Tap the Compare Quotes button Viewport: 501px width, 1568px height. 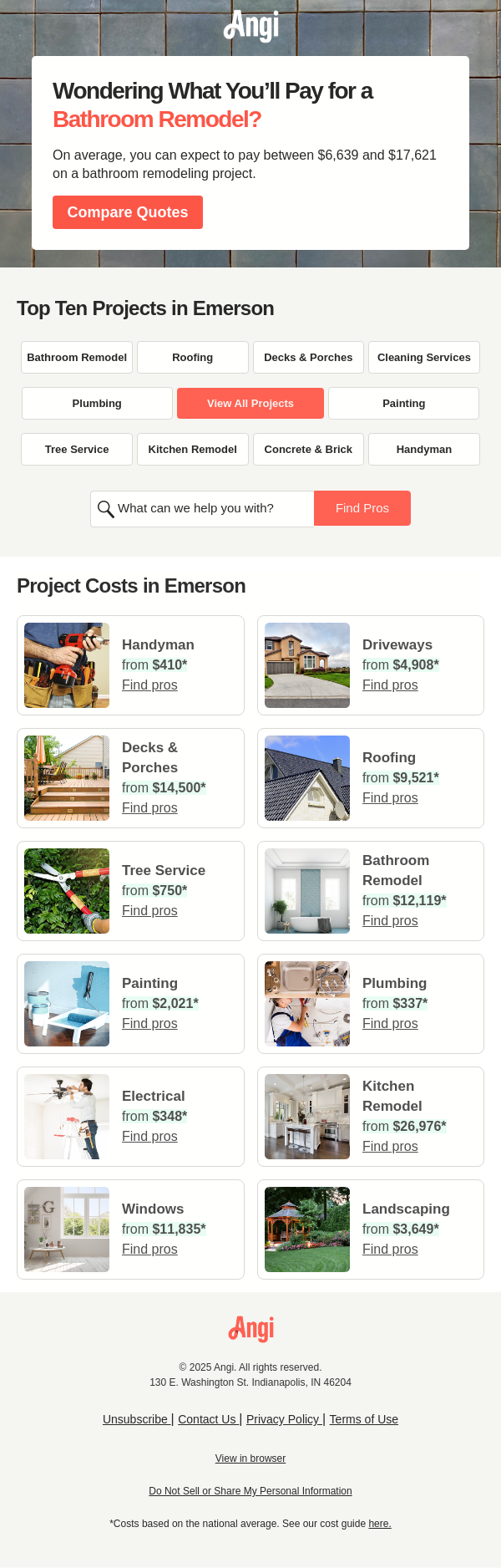128,212
